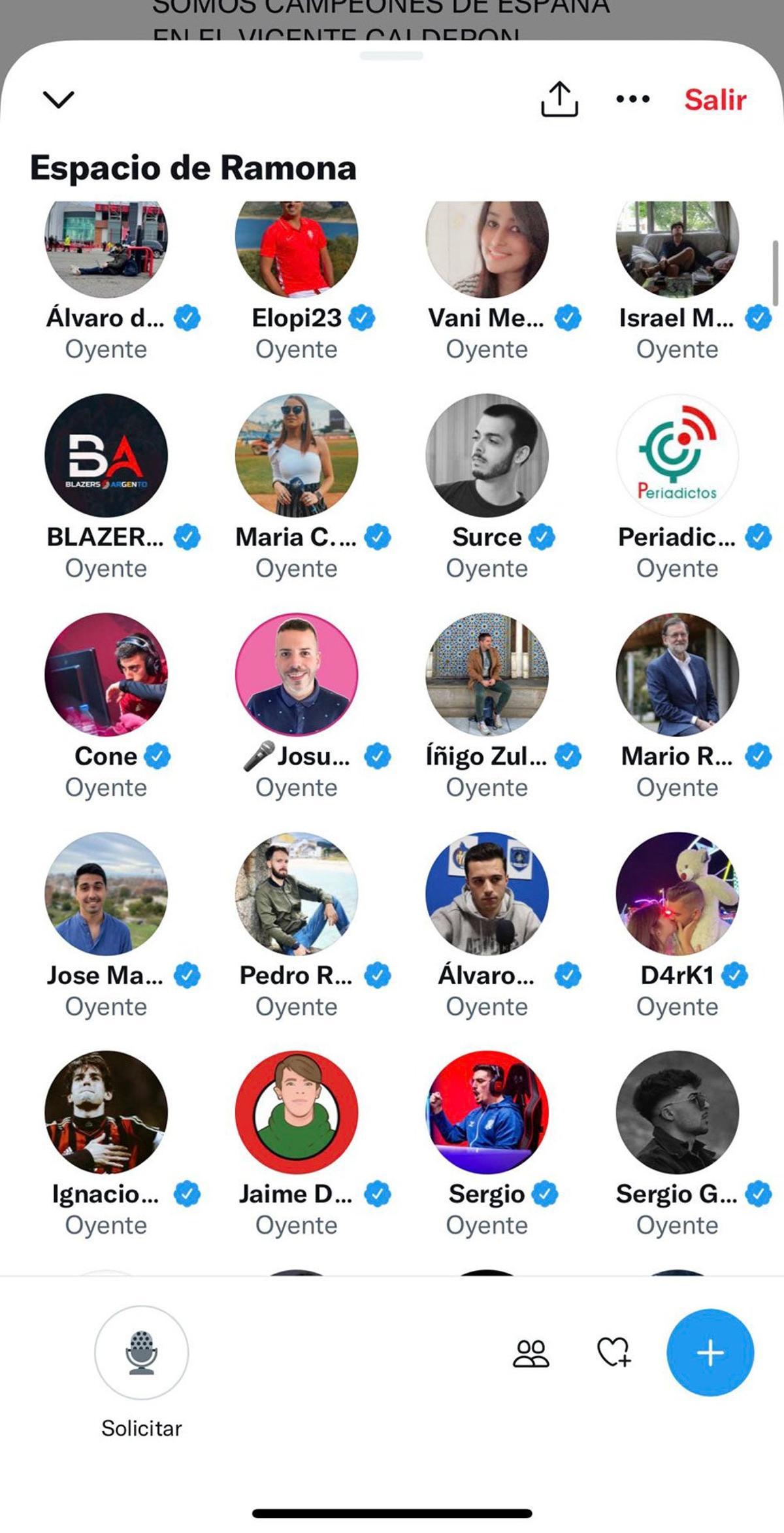This screenshot has height=1533, width=784.
Task: Open Jaime D... listener profile
Action: coord(296,1112)
